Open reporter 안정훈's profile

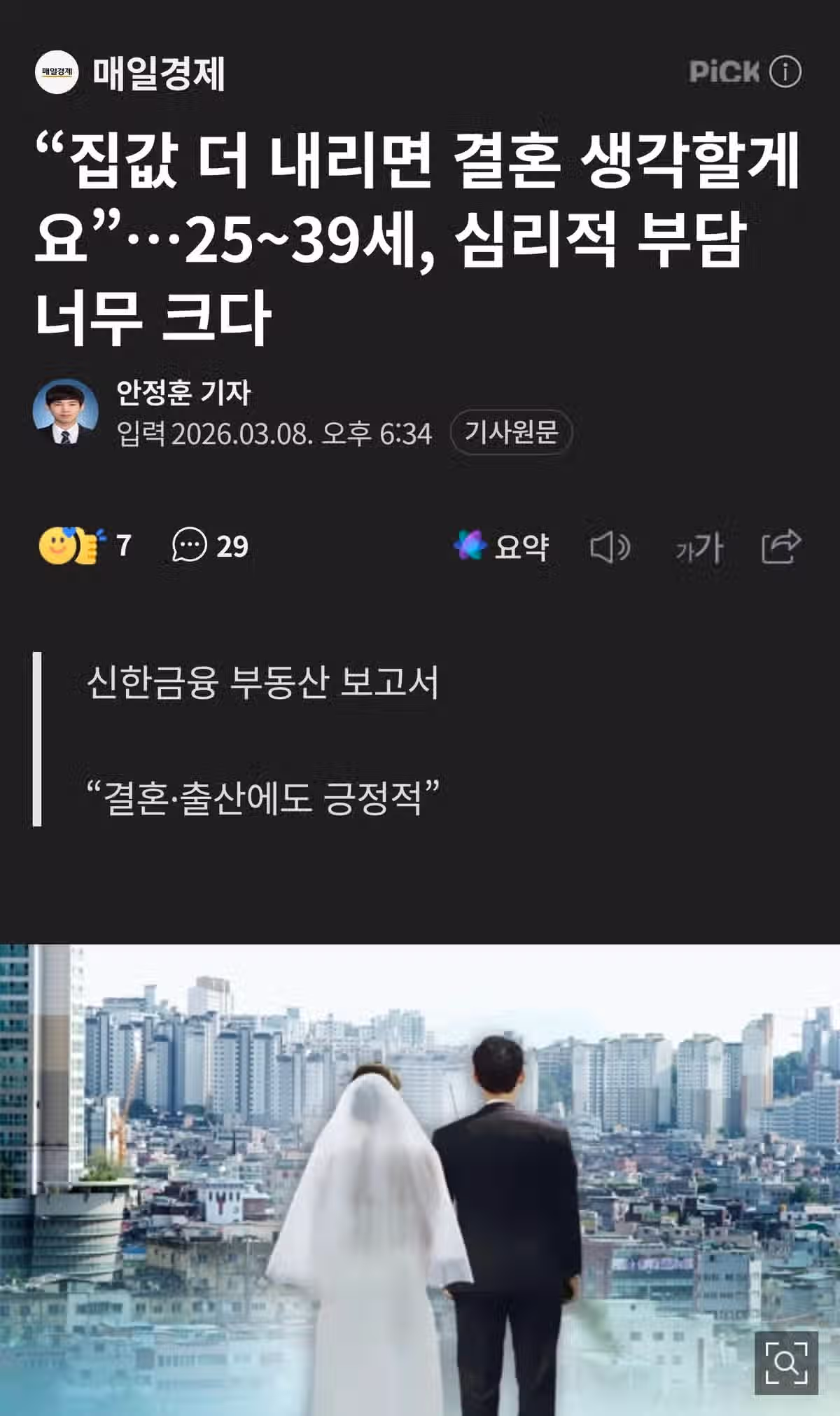point(183,392)
